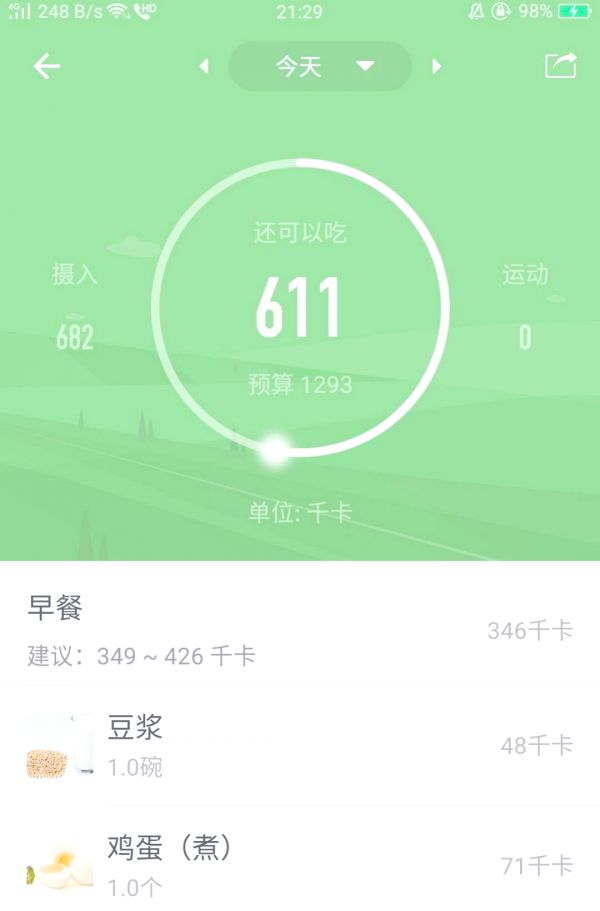Open the 鸡蛋（煮）food entry
This screenshot has height=911, width=600.
point(300,865)
